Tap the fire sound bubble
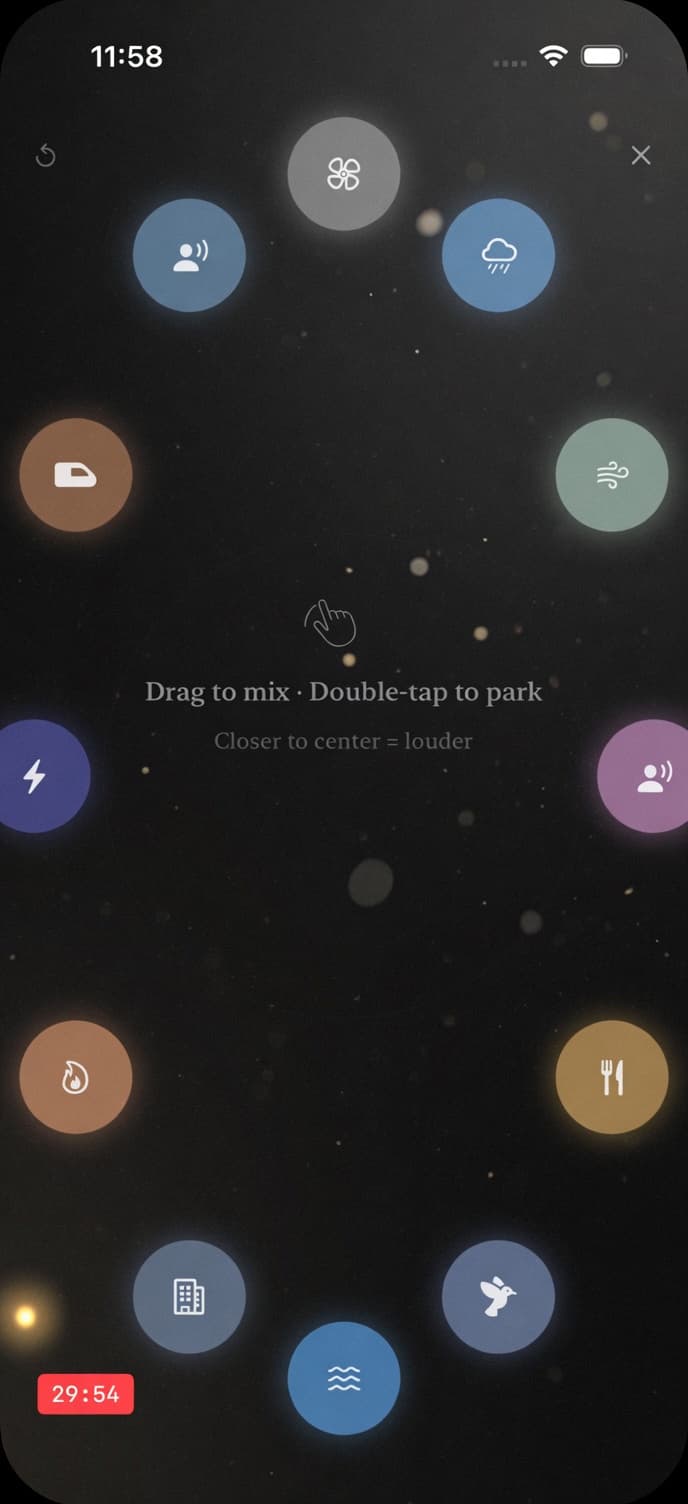The image size is (688, 1504). coord(76,1077)
